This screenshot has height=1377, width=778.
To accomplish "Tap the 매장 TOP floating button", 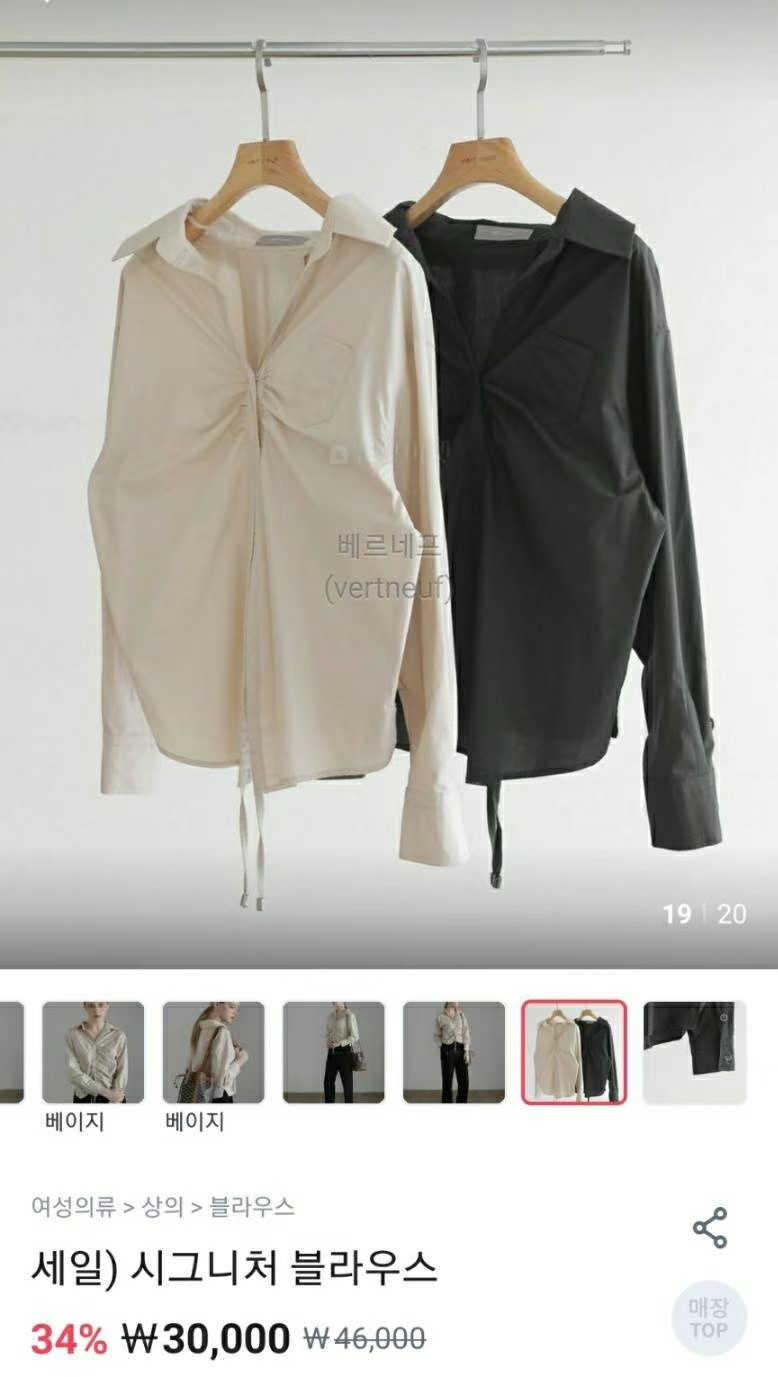I will point(708,1318).
